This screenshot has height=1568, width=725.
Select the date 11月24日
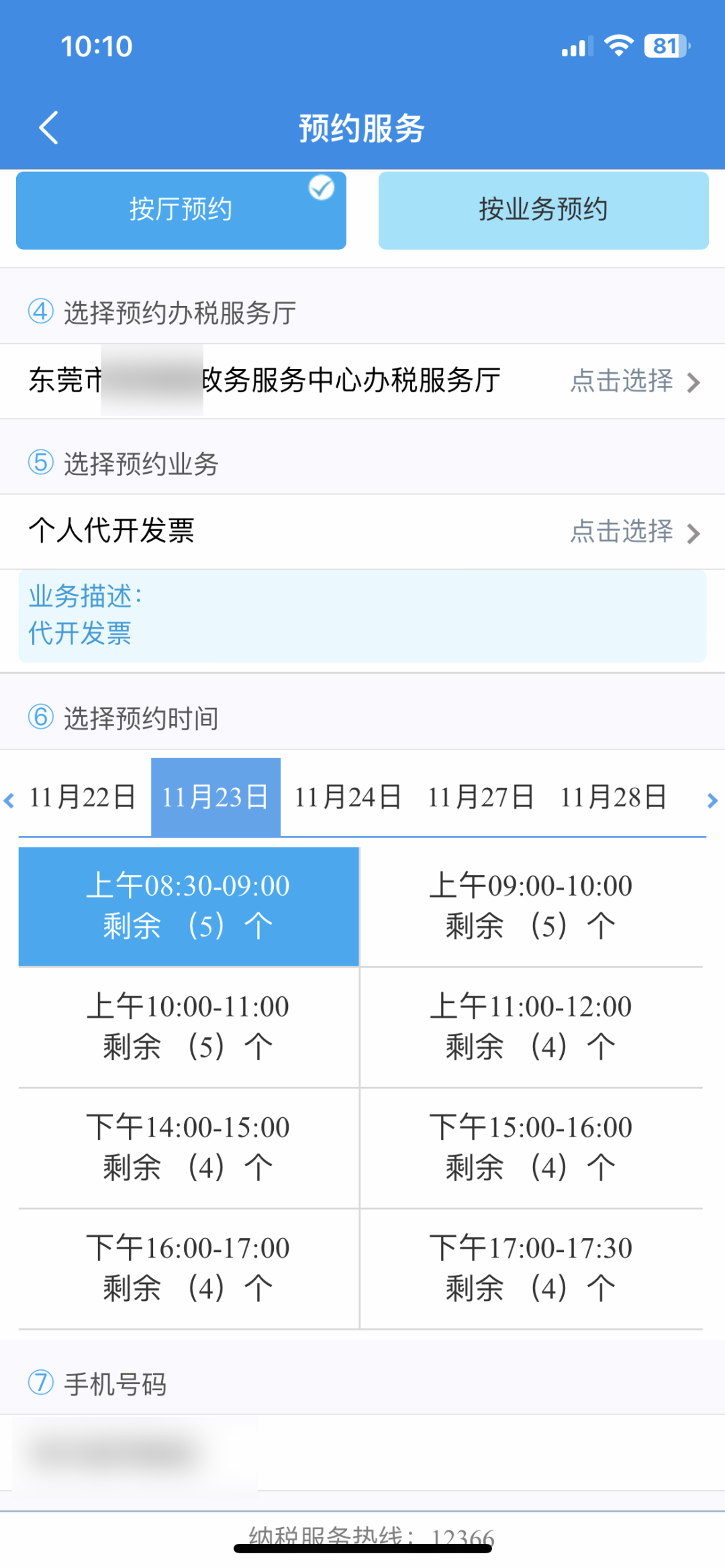(x=348, y=797)
